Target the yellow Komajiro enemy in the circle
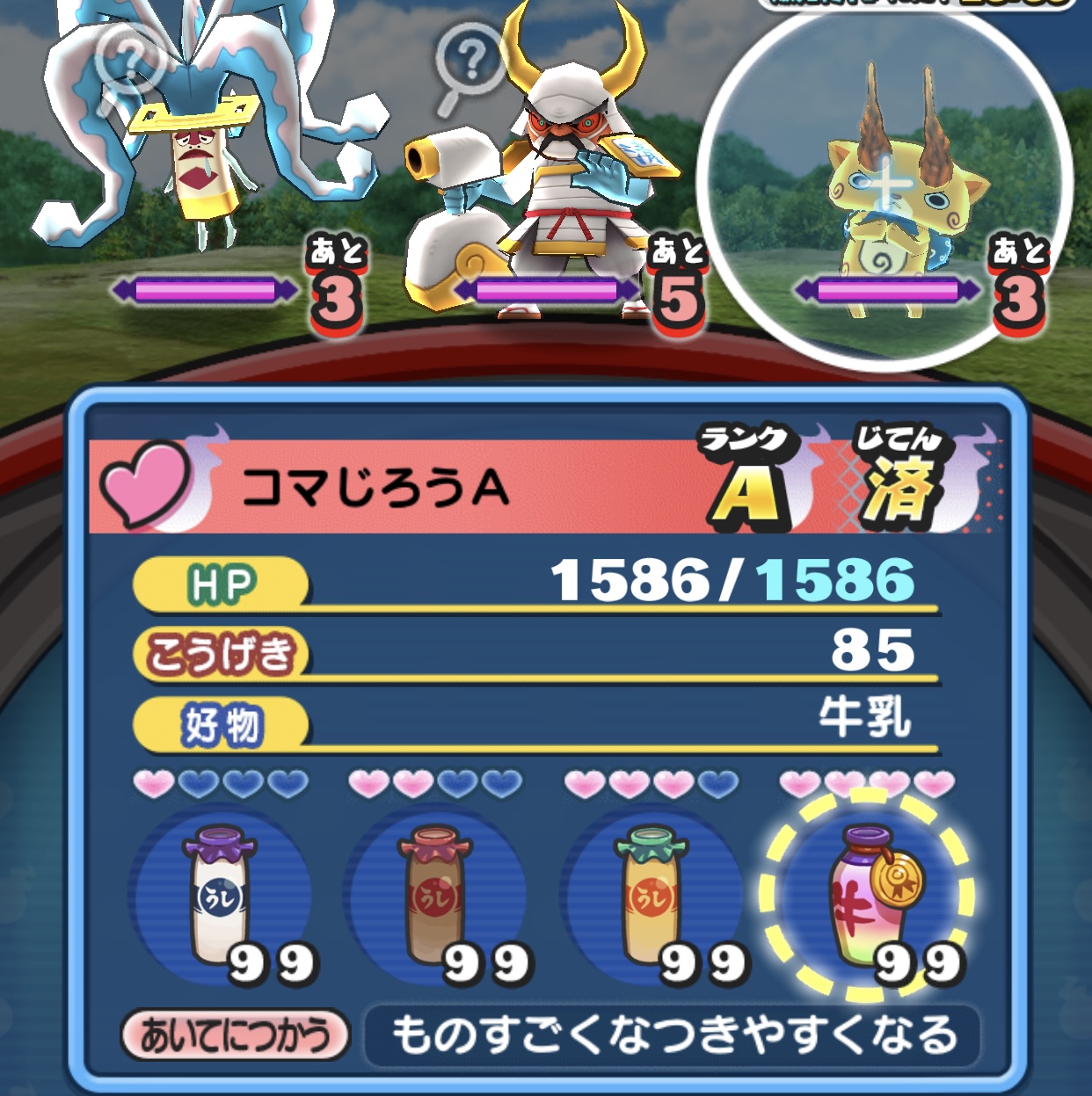The image size is (1092, 1096). 888,189
